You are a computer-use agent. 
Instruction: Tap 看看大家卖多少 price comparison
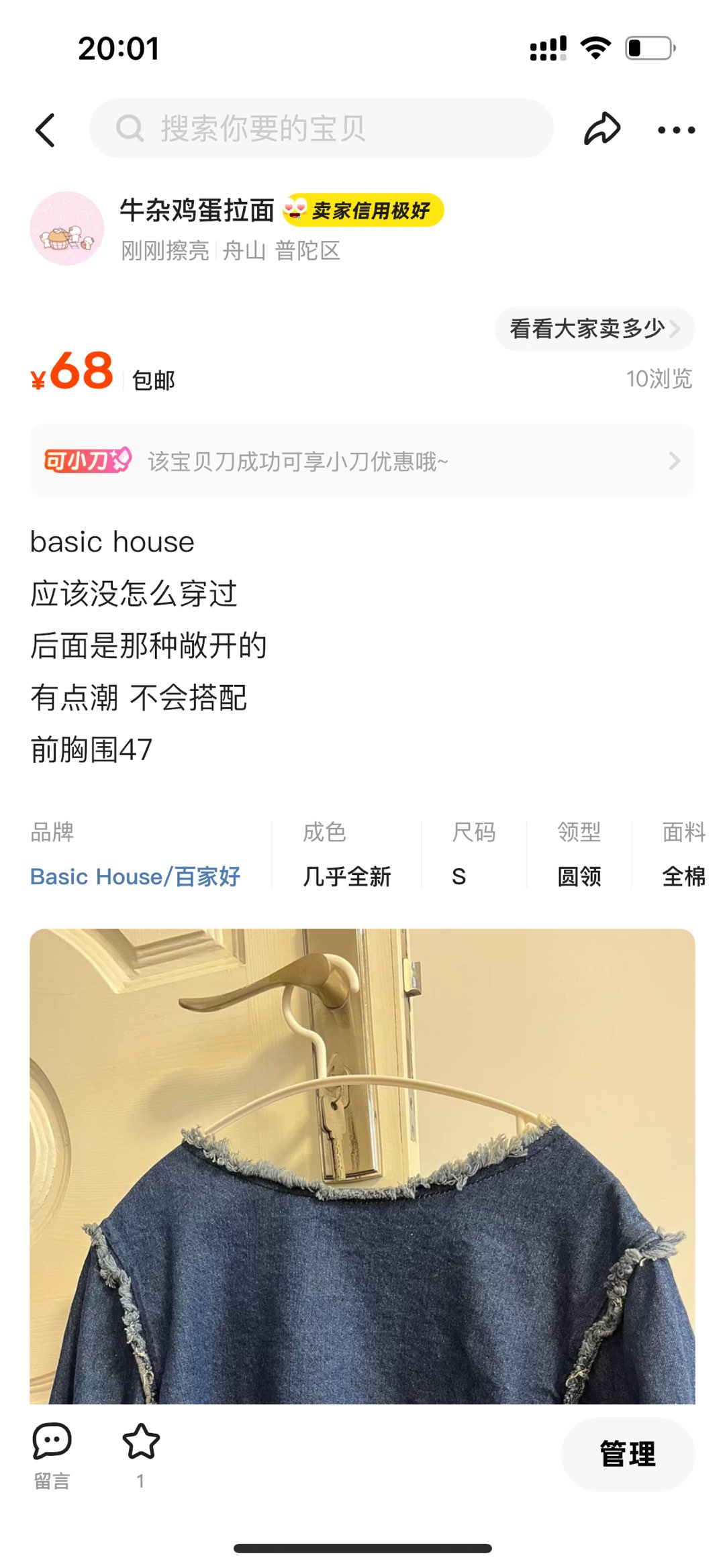pos(594,329)
